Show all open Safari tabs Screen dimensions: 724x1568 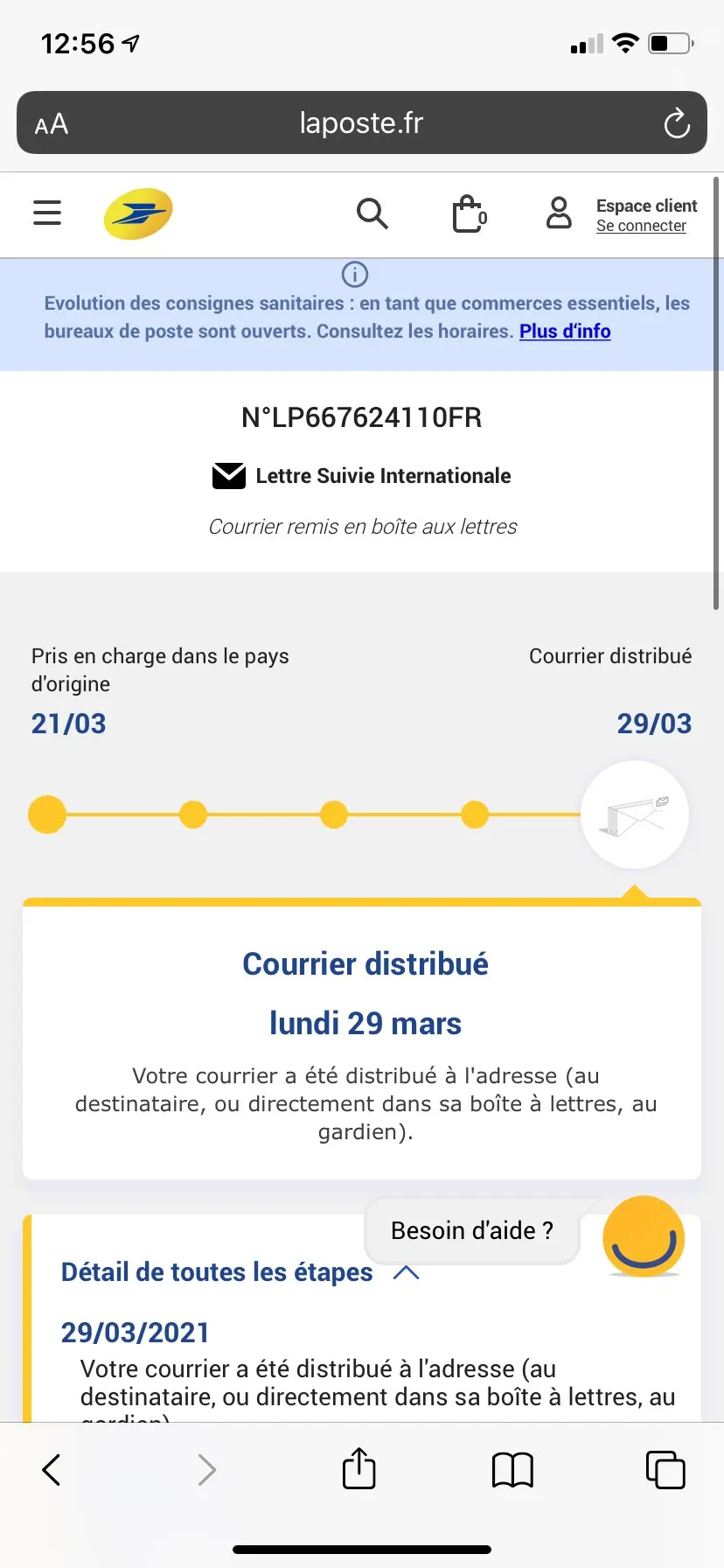coord(665,1470)
